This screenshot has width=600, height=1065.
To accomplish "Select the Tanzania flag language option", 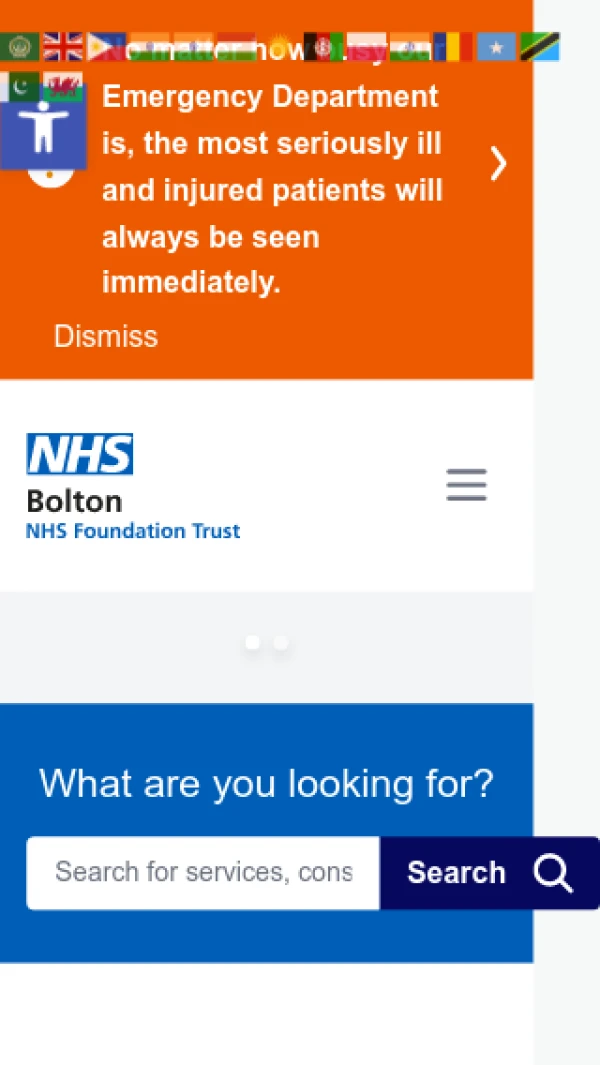I will pyautogui.click(x=539, y=47).
